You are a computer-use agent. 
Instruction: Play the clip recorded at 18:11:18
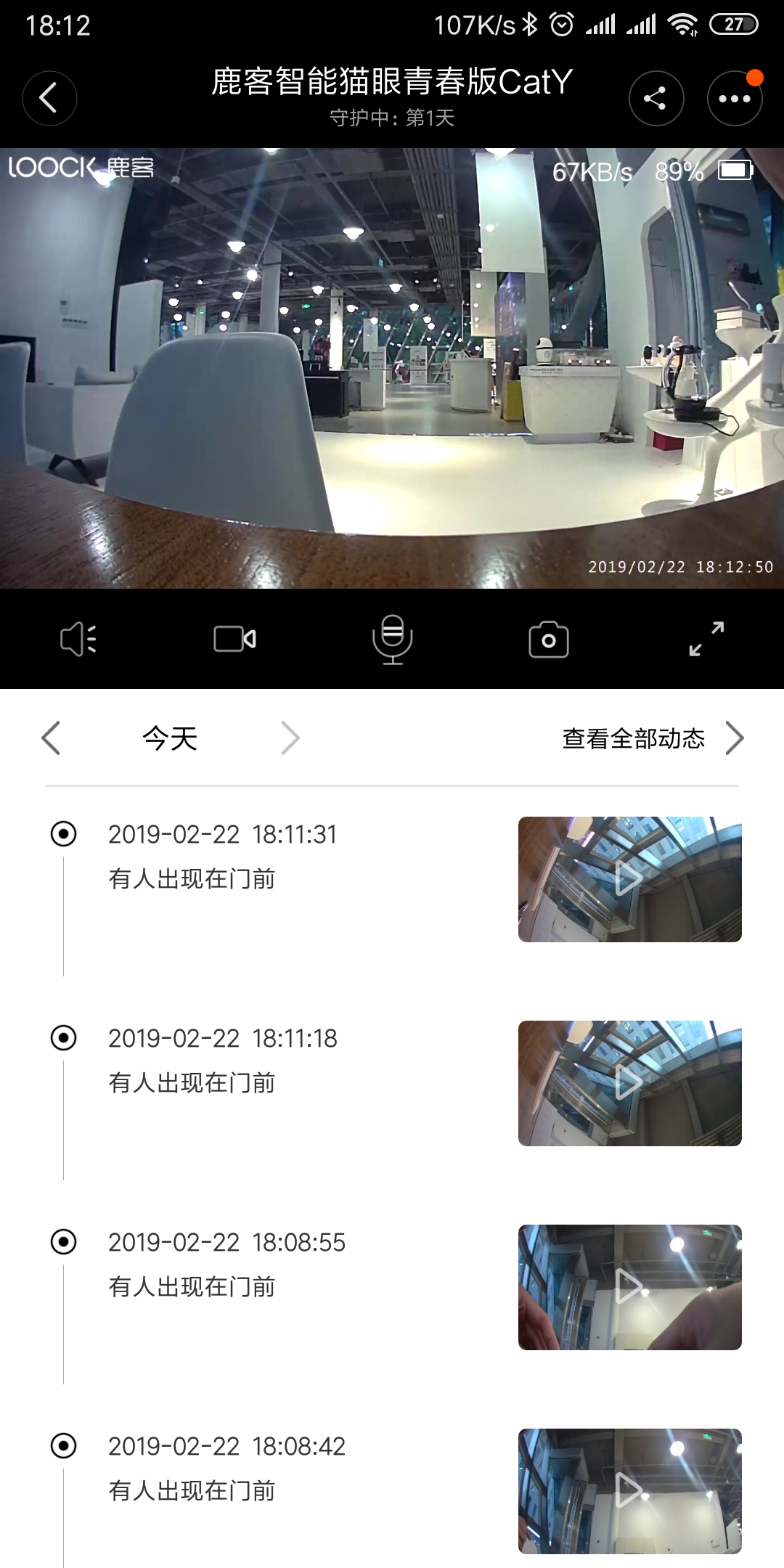tap(629, 1083)
